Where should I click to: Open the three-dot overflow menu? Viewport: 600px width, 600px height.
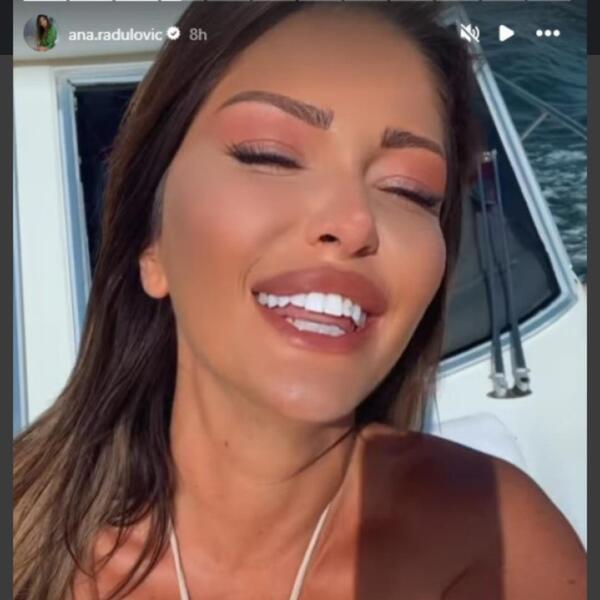pos(547,33)
